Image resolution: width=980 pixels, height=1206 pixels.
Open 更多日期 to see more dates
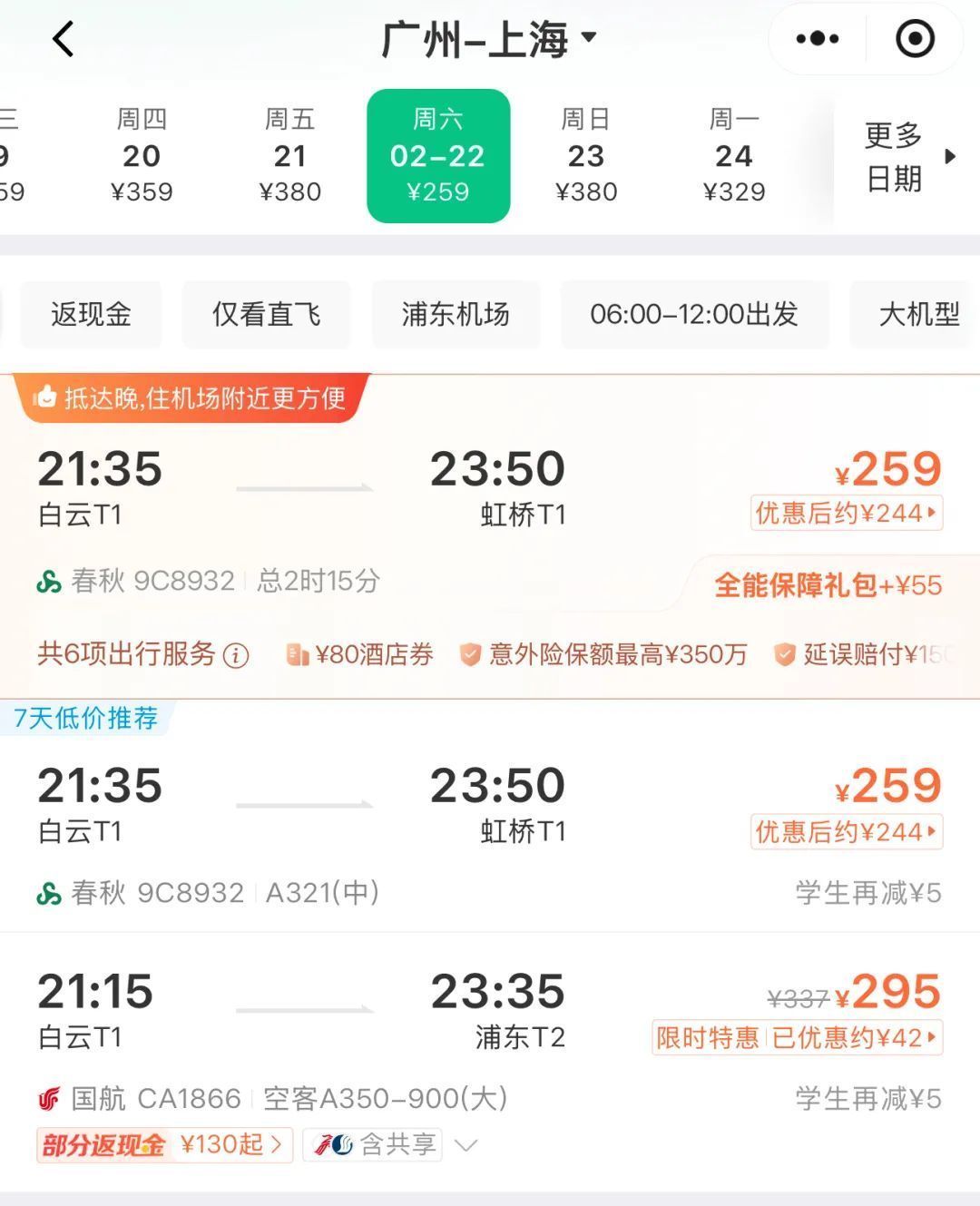coord(907,157)
